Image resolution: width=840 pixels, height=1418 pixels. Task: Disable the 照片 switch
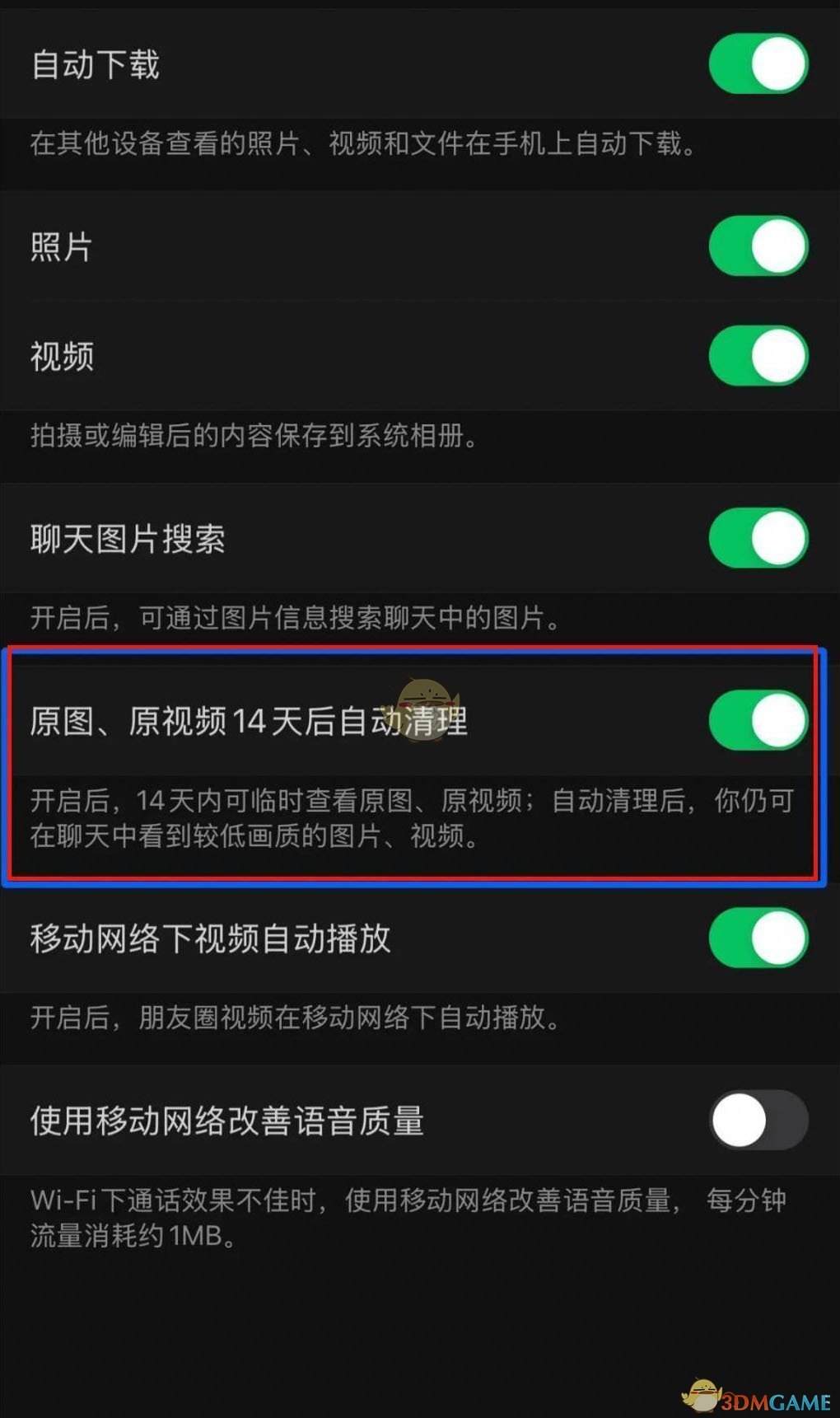757,245
